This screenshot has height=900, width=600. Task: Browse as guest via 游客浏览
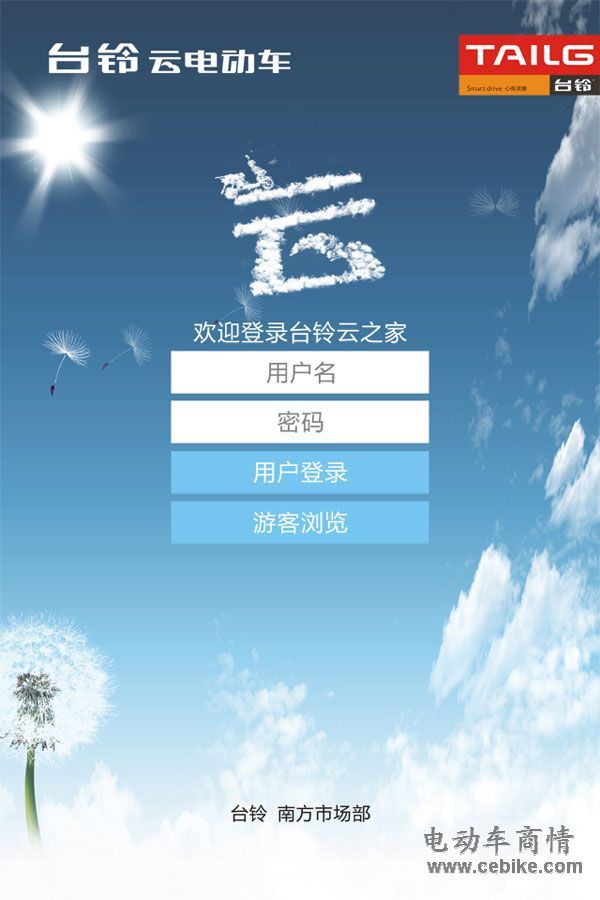point(300,522)
